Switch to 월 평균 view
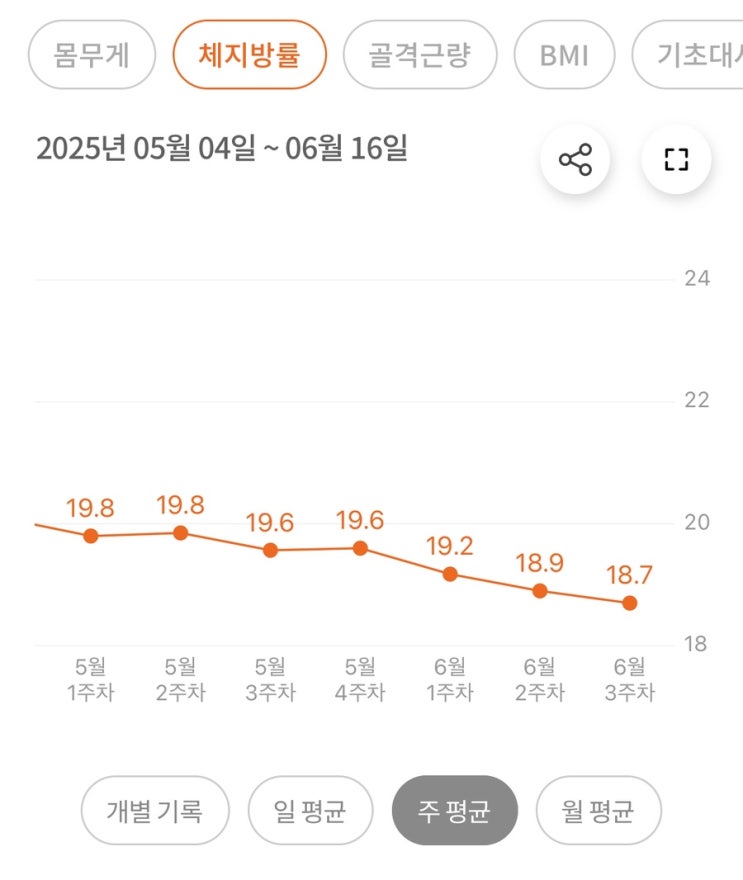The height and width of the screenshot is (880, 743). click(x=598, y=811)
